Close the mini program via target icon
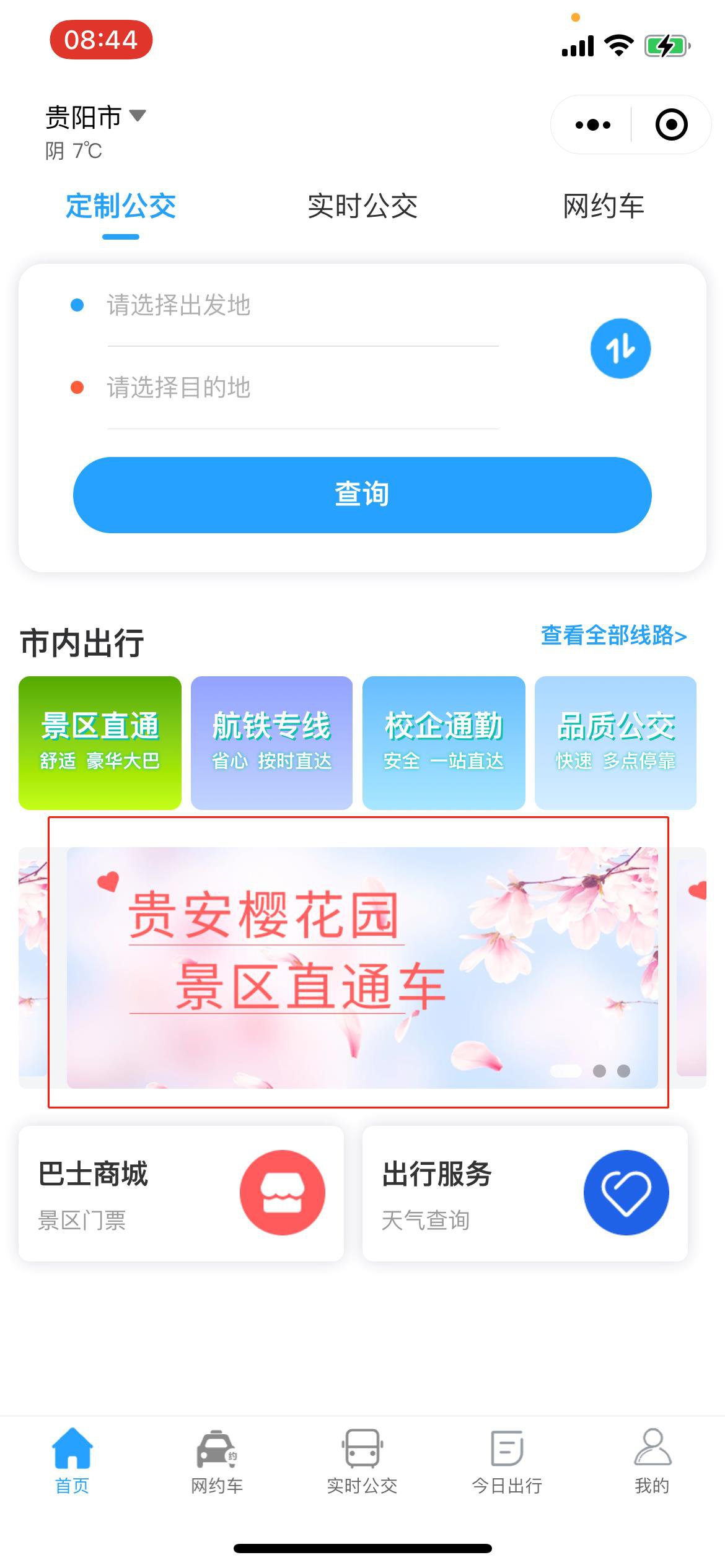This screenshot has height=1568, width=725. (671, 125)
